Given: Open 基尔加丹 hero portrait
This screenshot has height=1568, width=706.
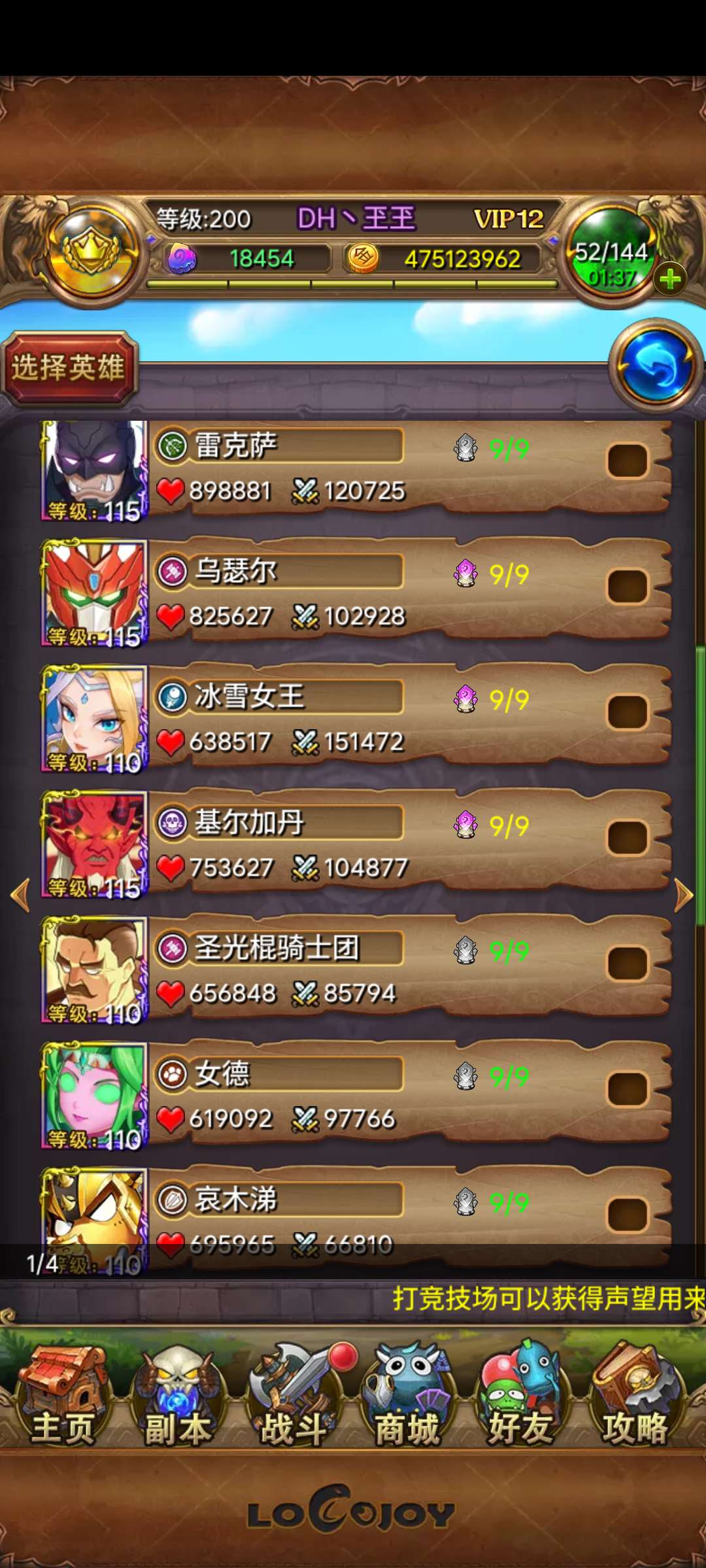Looking at the screenshot, I should (95, 844).
